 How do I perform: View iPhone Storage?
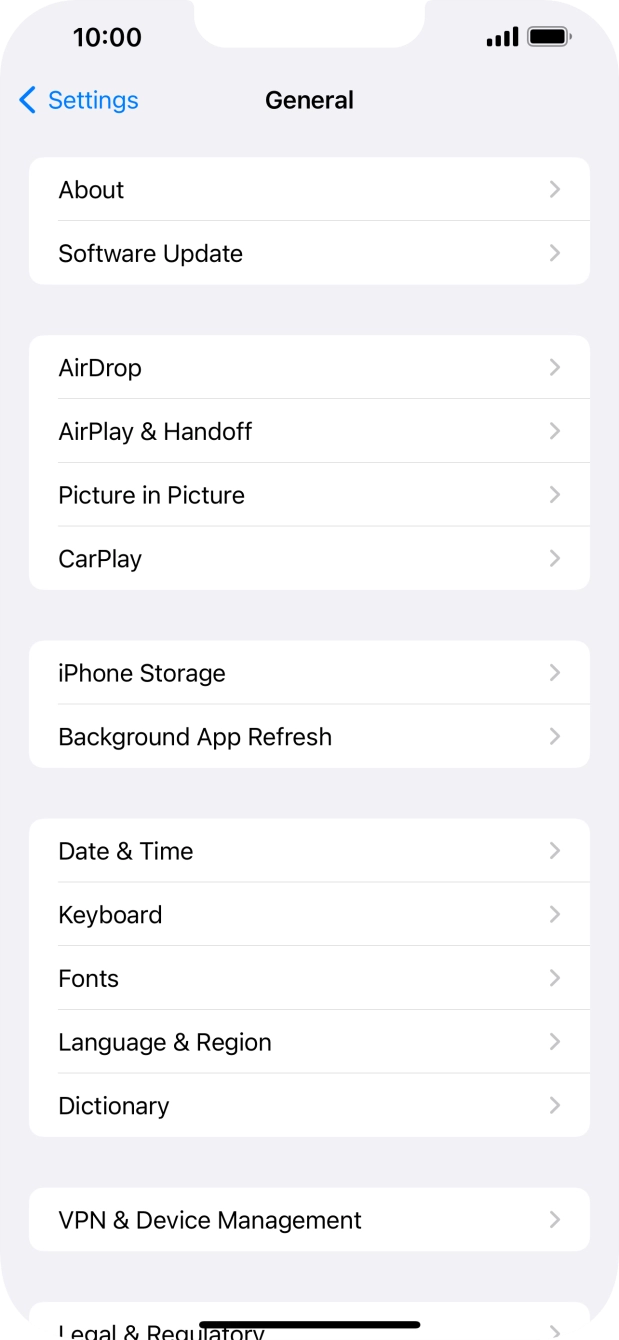[x=309, y=674]
